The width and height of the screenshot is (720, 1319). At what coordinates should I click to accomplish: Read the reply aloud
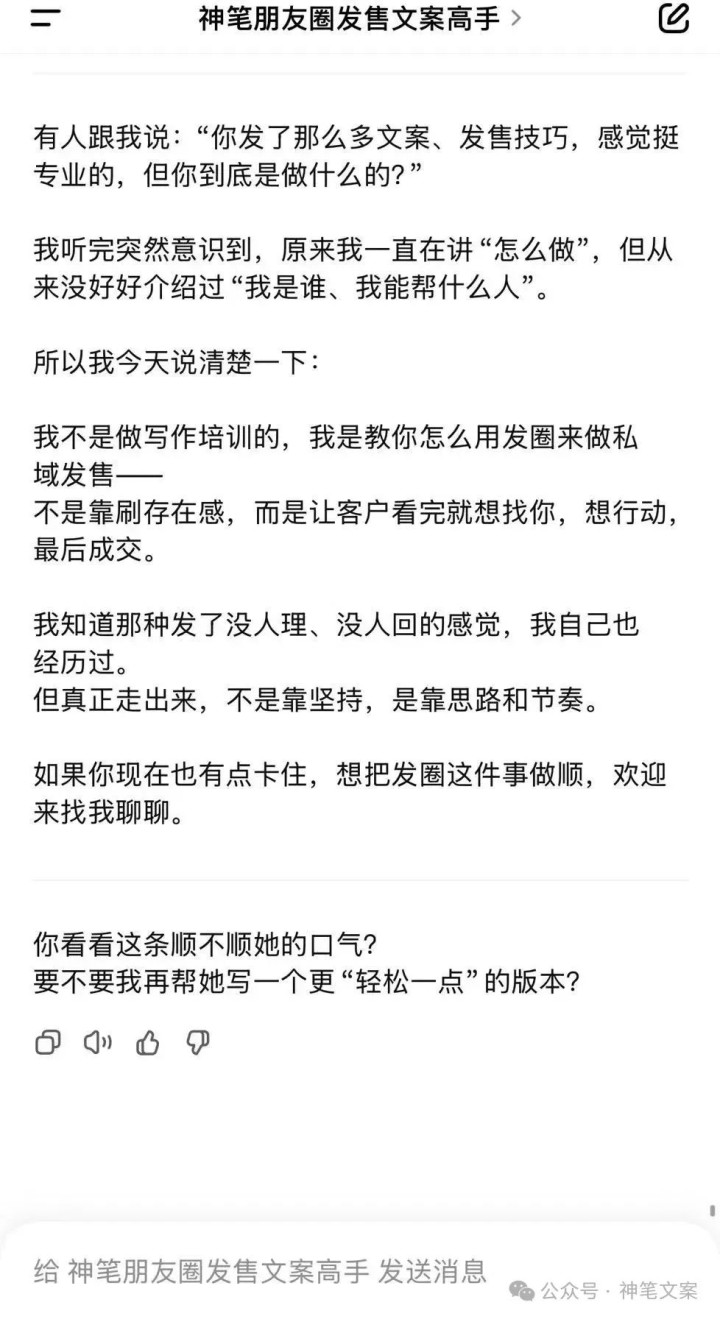[x=98, y=1043]
